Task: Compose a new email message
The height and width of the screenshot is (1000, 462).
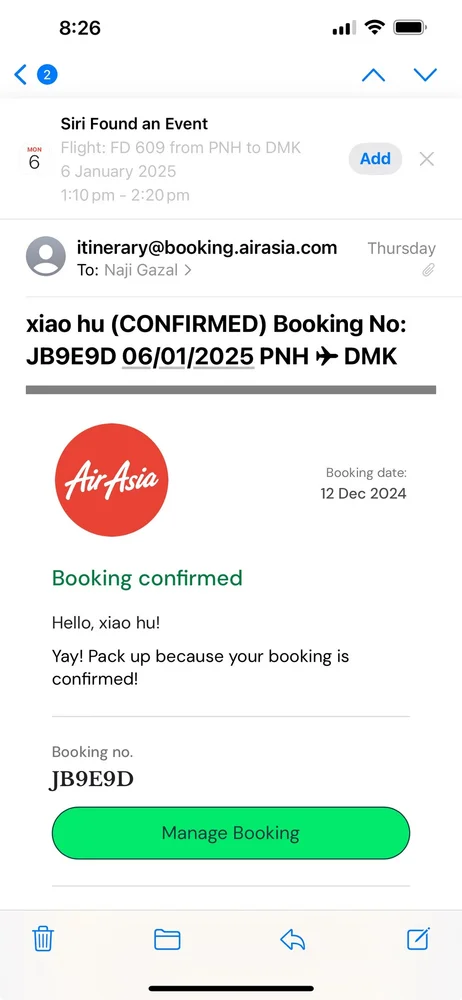Action: click(x=419, y=938)
